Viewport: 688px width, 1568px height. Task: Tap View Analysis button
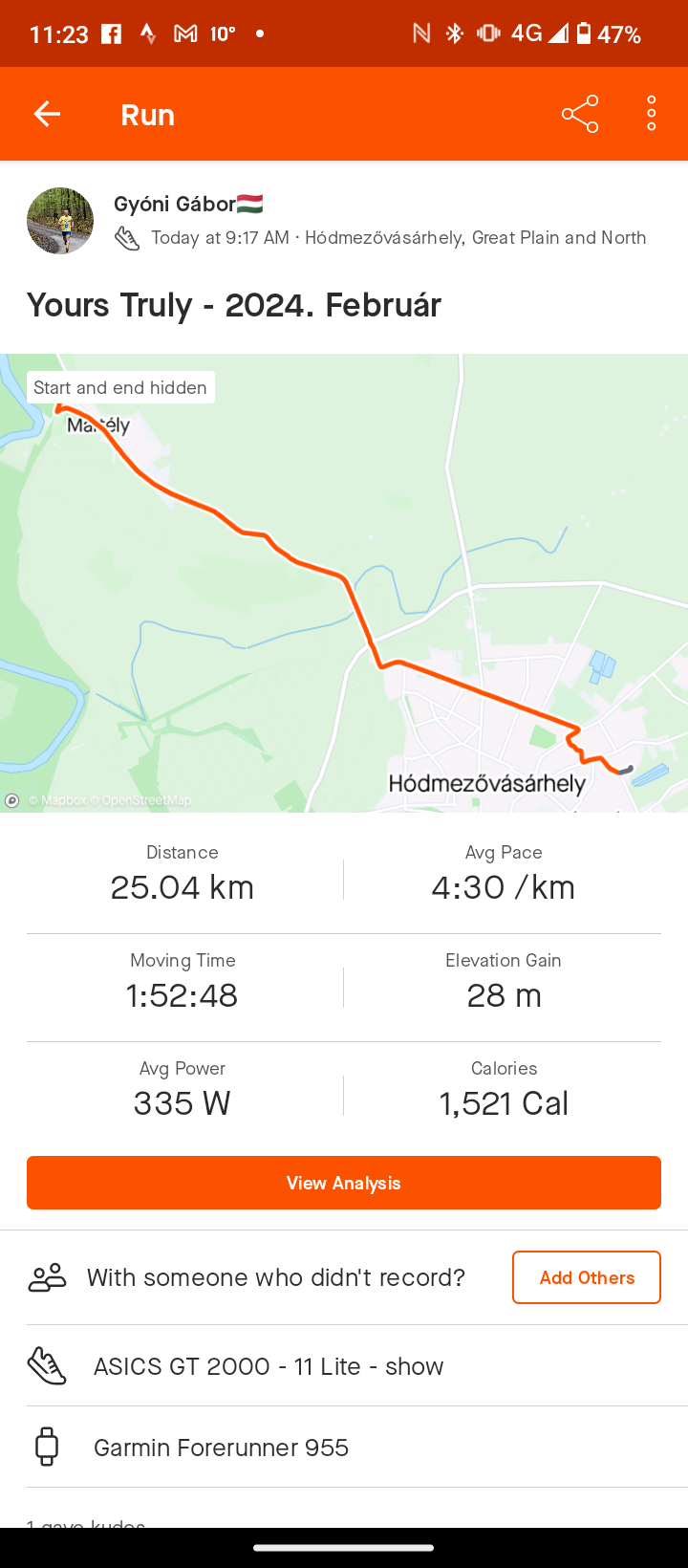pos(344,1183)
